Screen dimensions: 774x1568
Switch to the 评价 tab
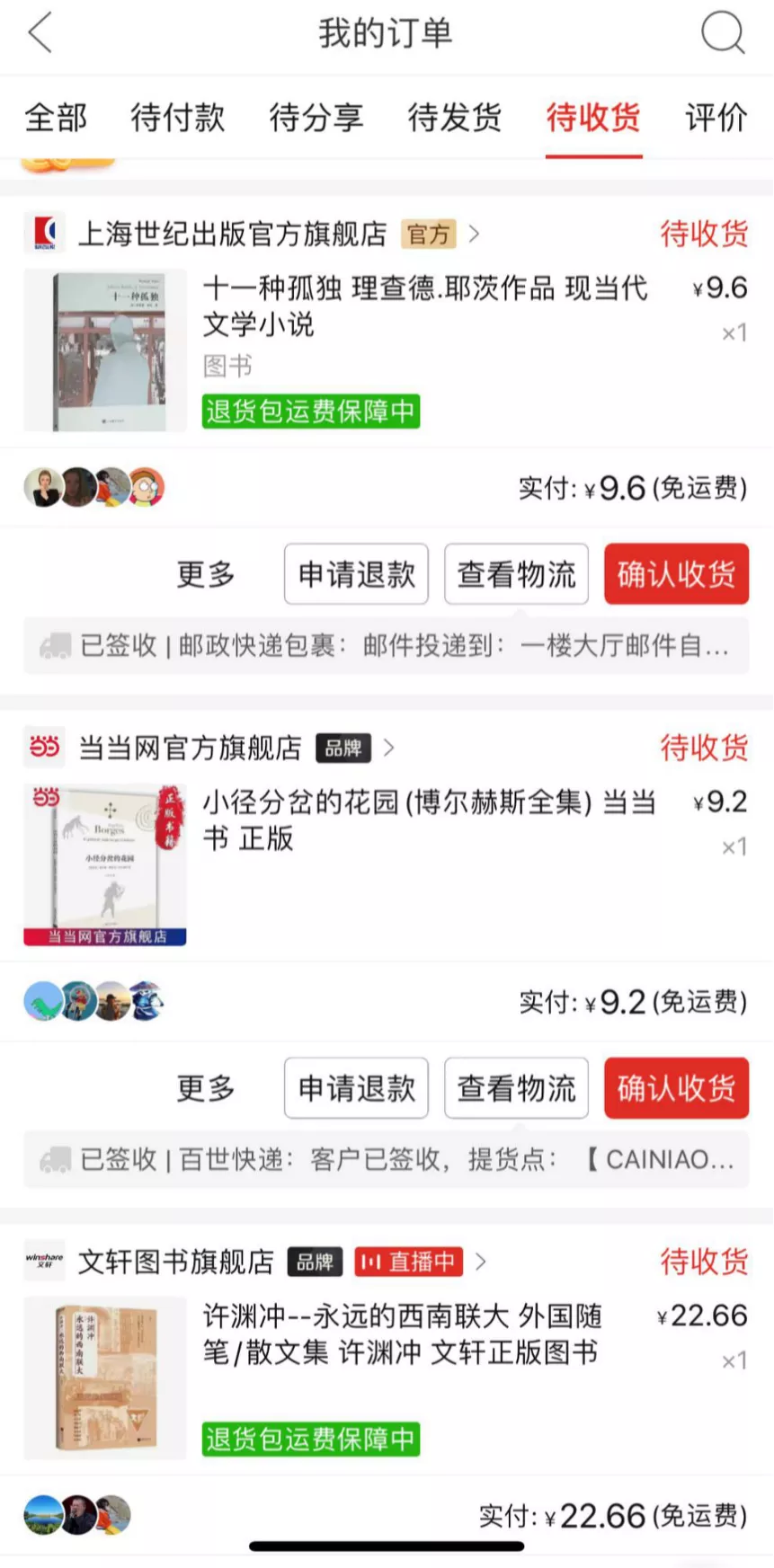716,118
